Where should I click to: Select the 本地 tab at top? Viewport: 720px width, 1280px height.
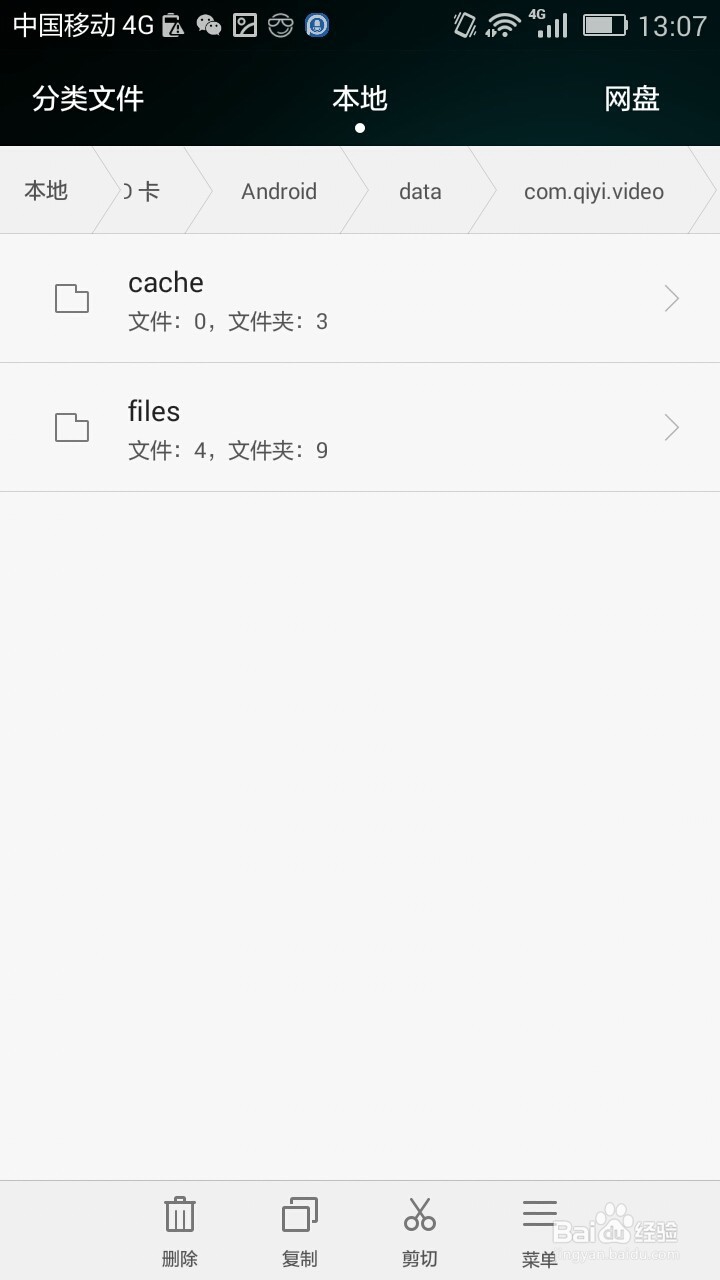coord(359,99)
